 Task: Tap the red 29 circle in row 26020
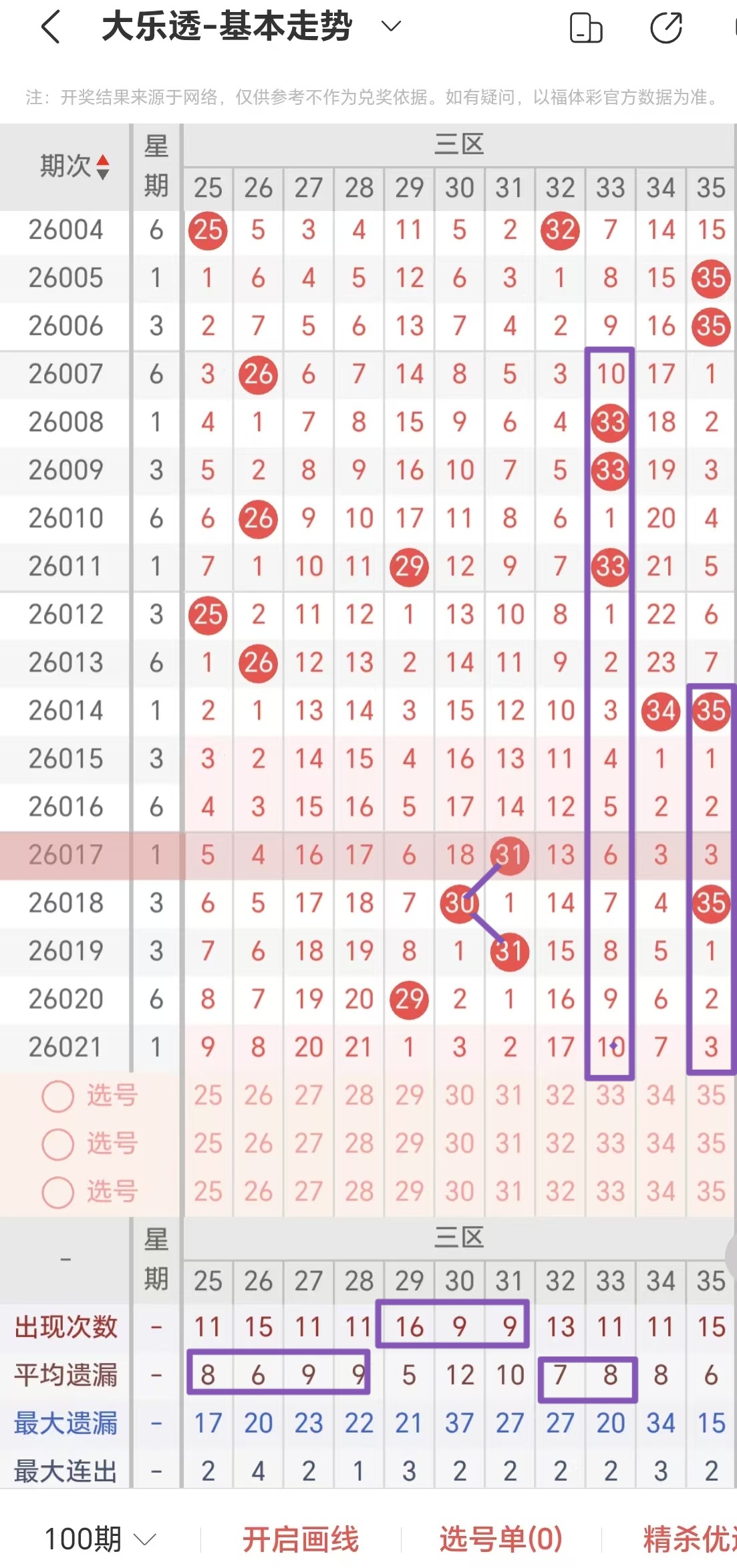409,1000
